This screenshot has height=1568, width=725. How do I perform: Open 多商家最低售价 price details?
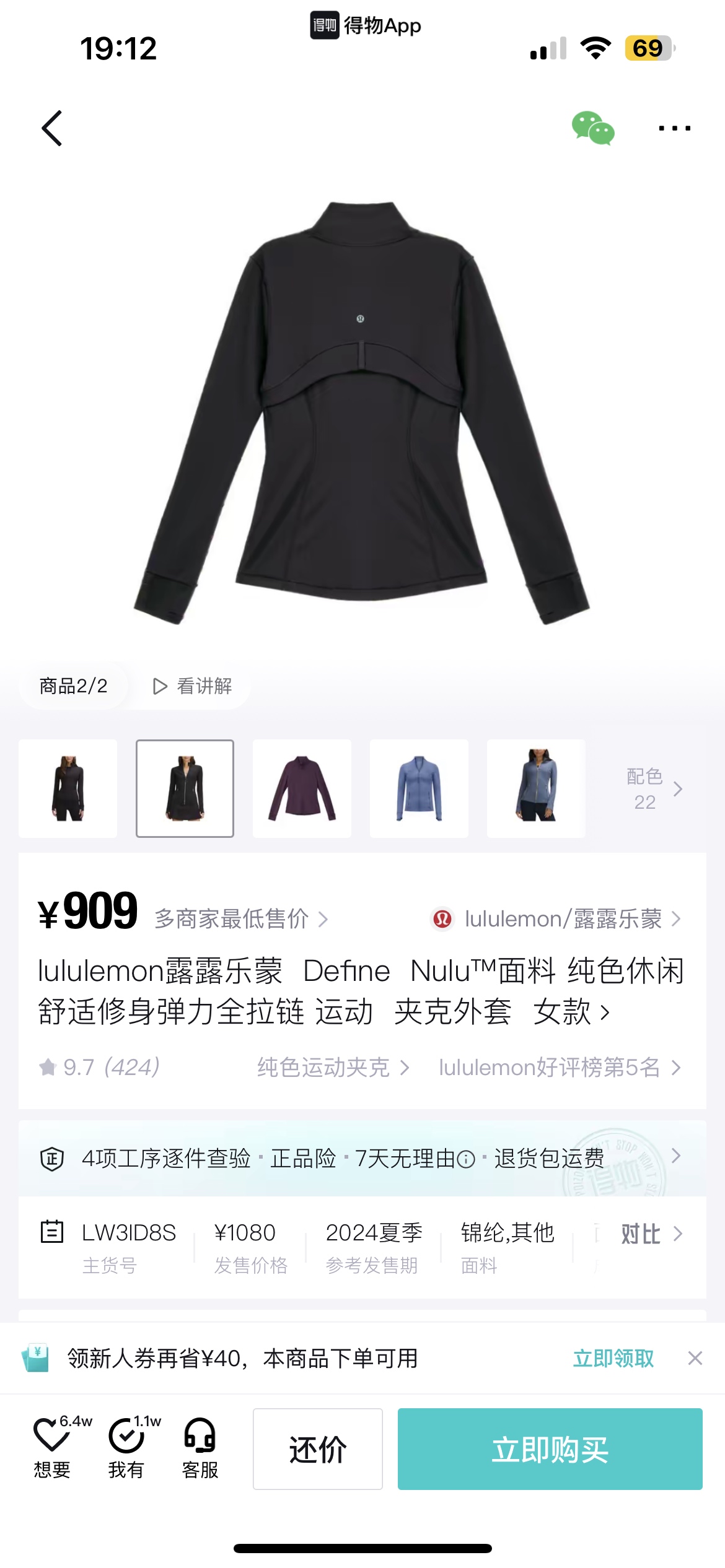241,919
